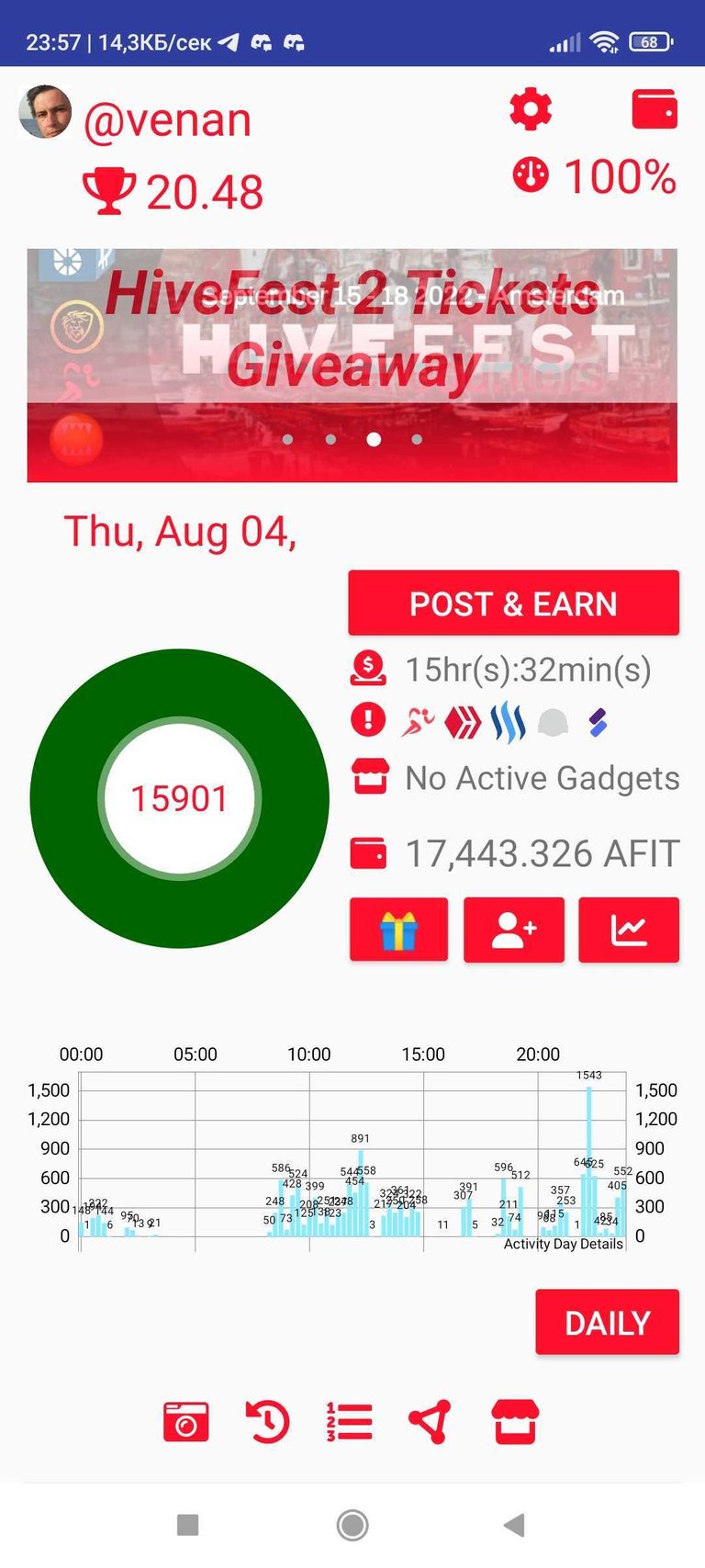This screenshot has width=705, height=1568.
Task: Open the HiveFest Tickets Giveaway banner
Action: (x=352, y=365)
